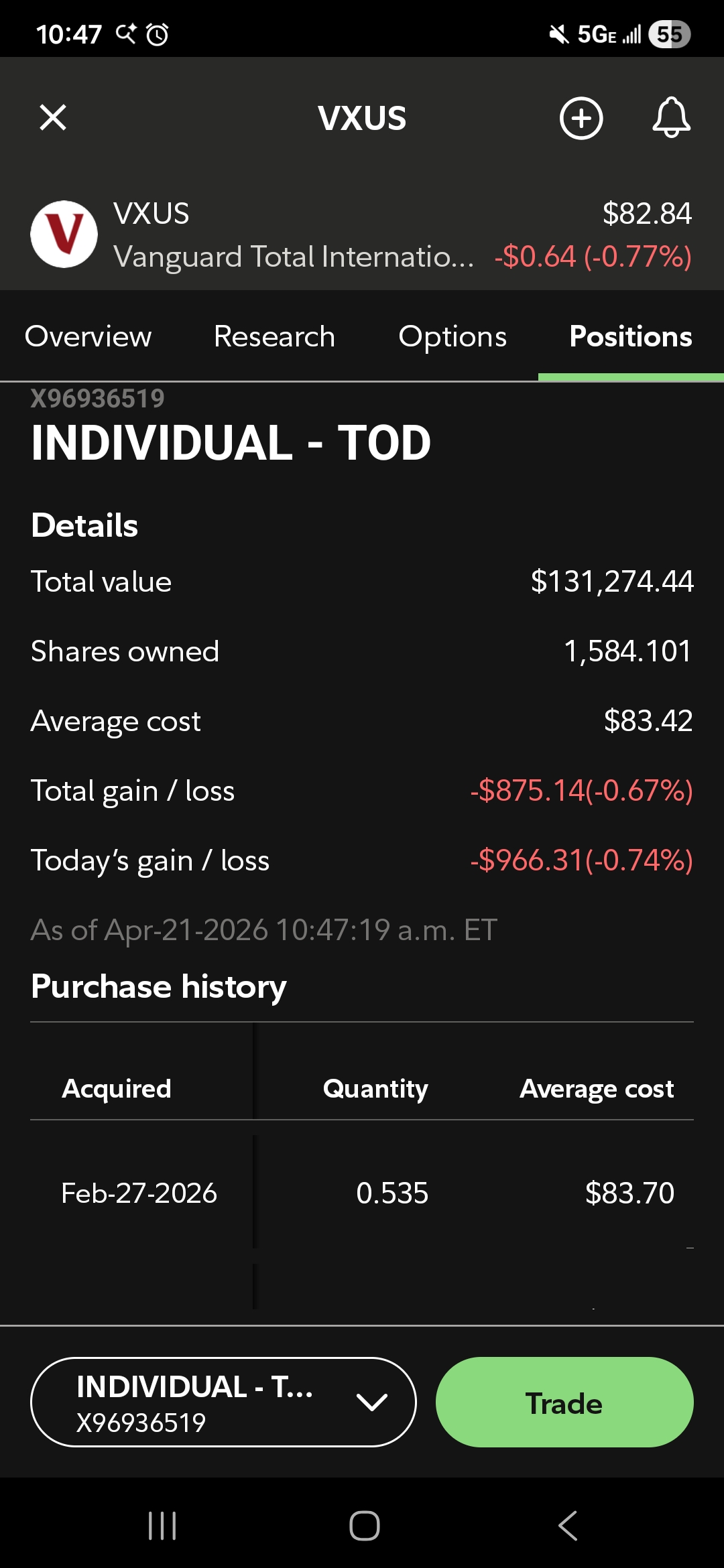Viewport: 724px width, 1568px height.
Task: Tap the green Trade button
Action: click(564, 1402)
